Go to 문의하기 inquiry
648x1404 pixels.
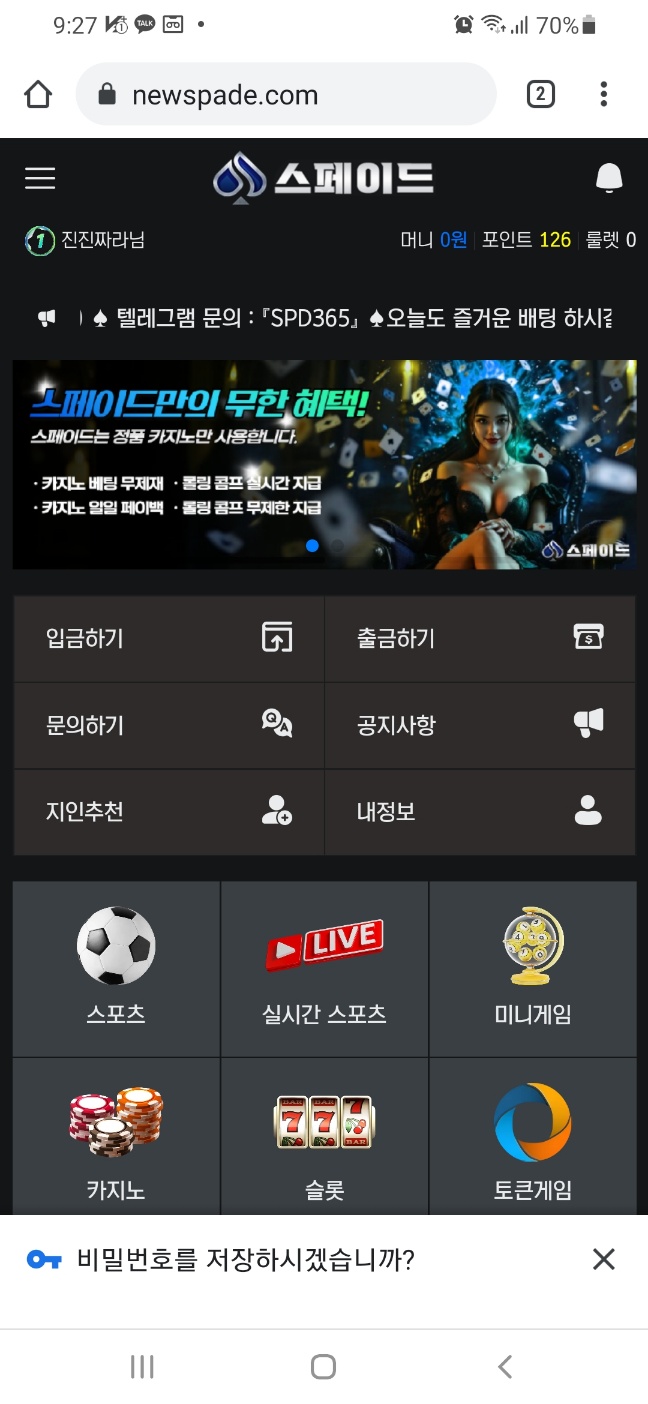[169, 725]
